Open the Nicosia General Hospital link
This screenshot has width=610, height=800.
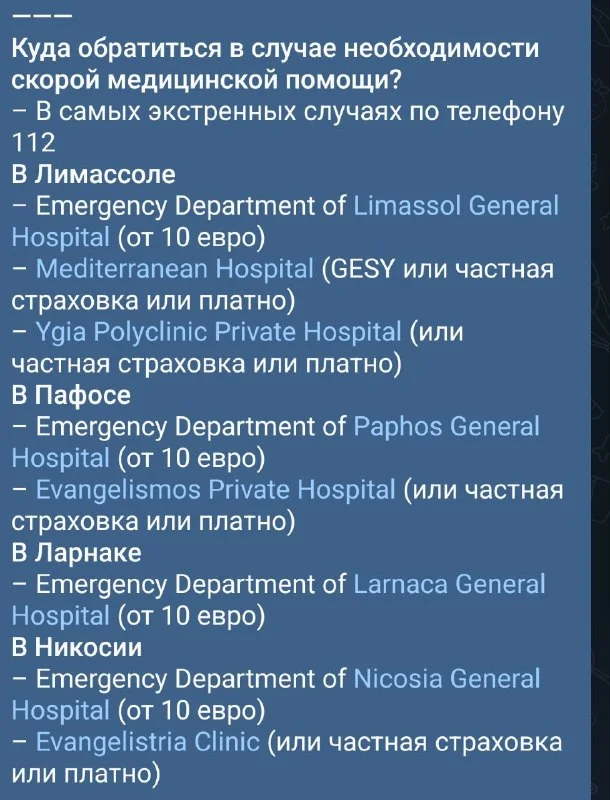tap(446, 679)
